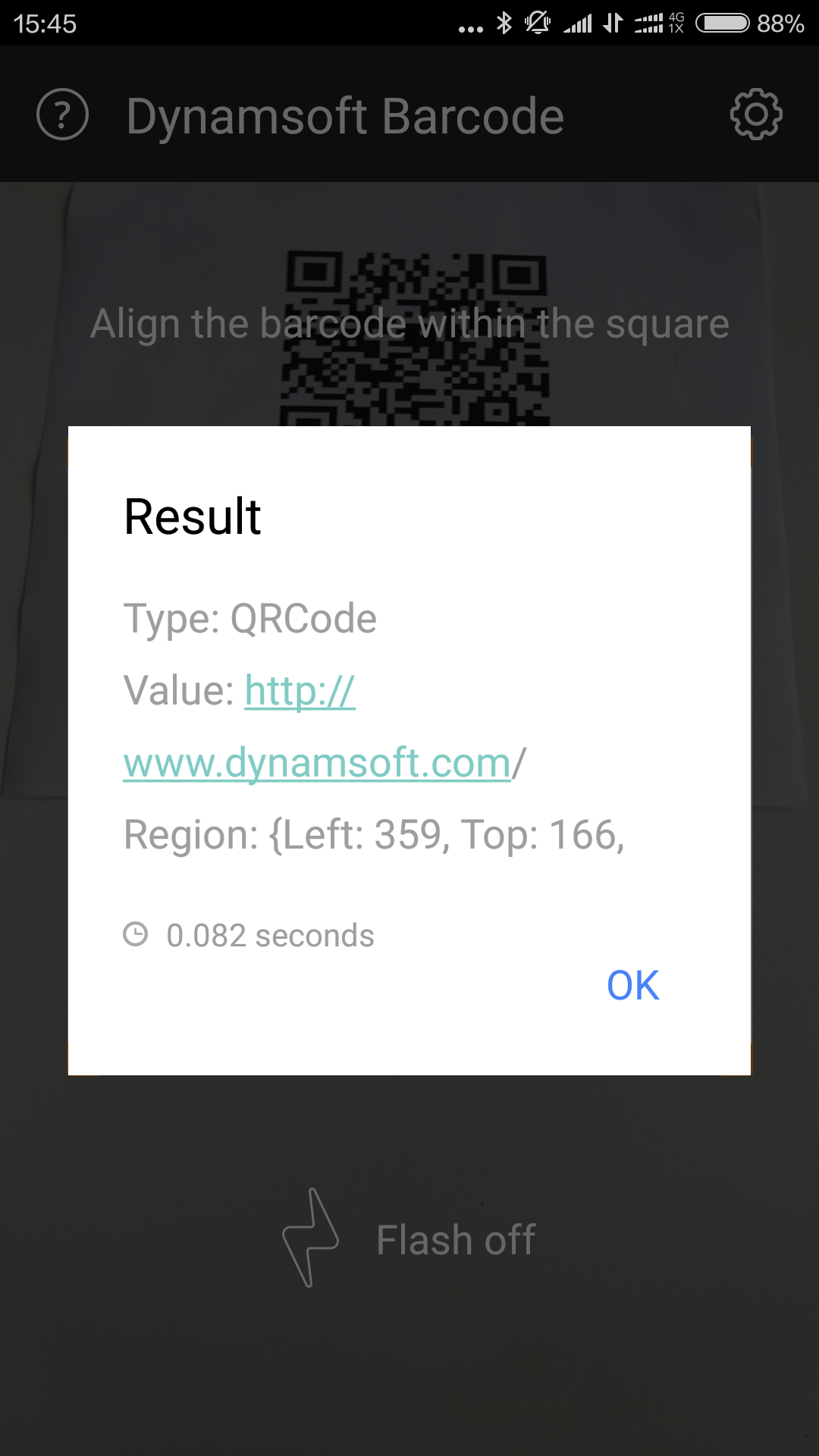Tap OK to dismiss the Result dialog
Screen dimensions: 819x1456
tap(632, 985)
